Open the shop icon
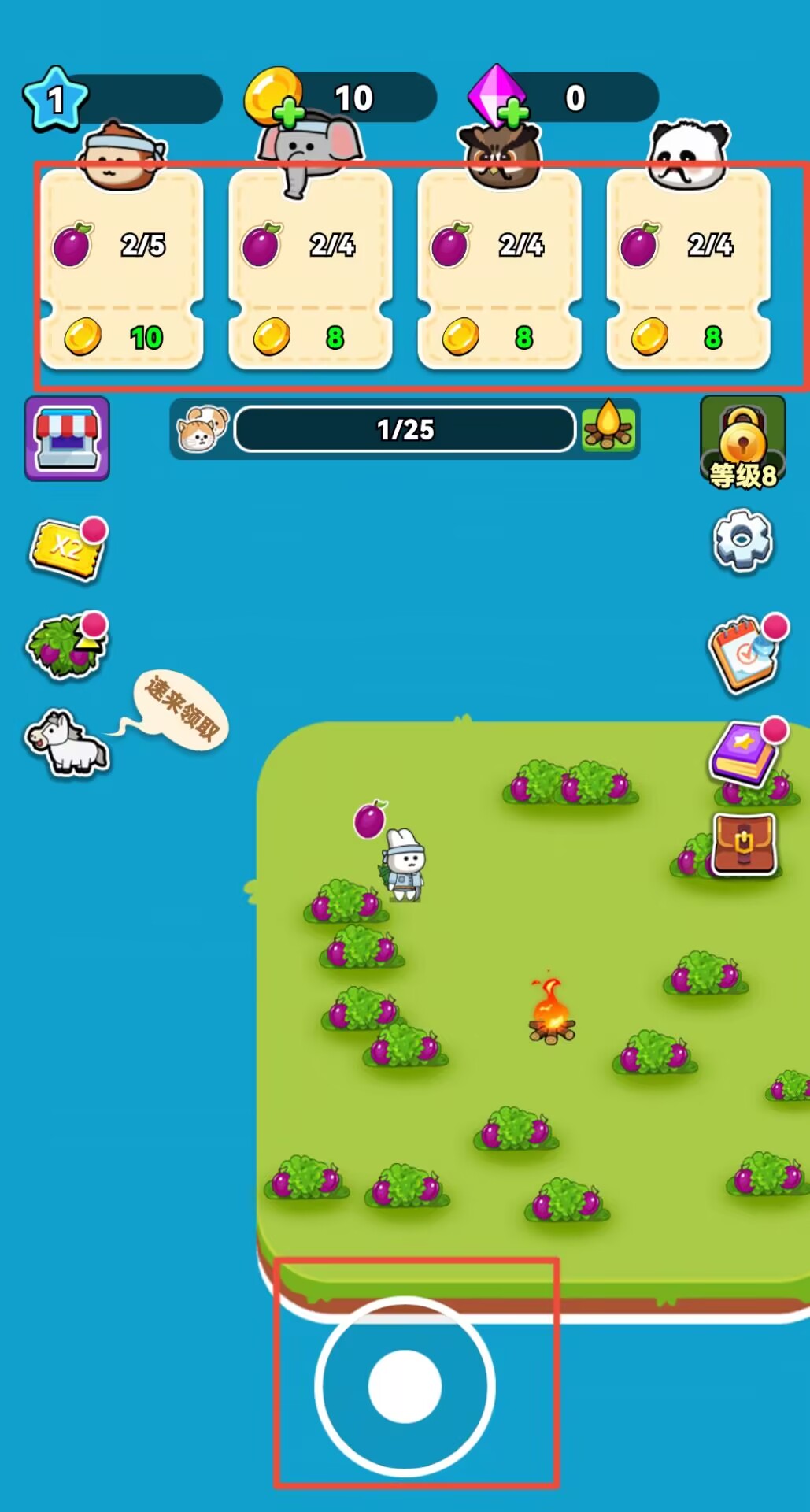This screenshot has width=810, height=1512. click(x=67, y=439)
